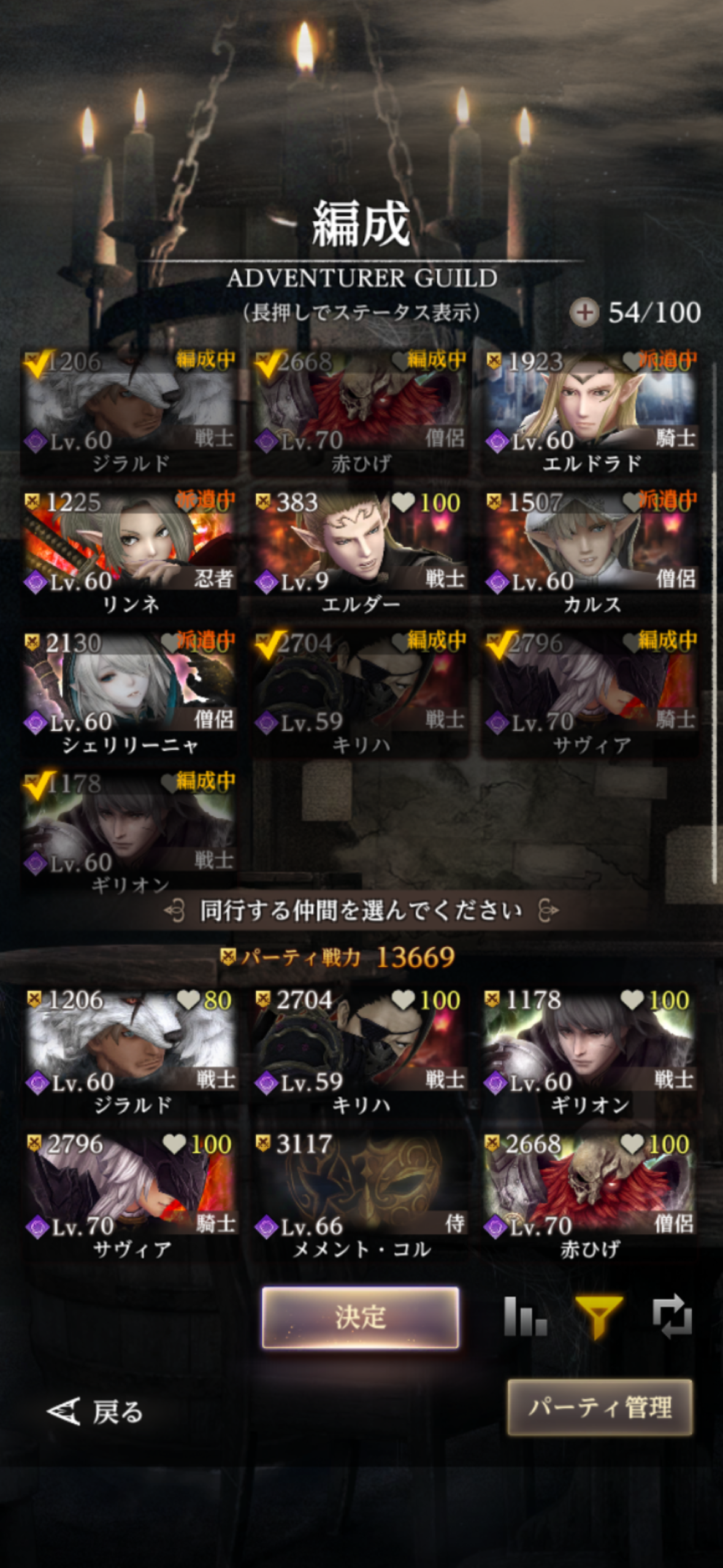Tap メメント・コル samurai in the party
Image resolution: width=723 pixels, height=1568 pixels.
point(361,1196)
